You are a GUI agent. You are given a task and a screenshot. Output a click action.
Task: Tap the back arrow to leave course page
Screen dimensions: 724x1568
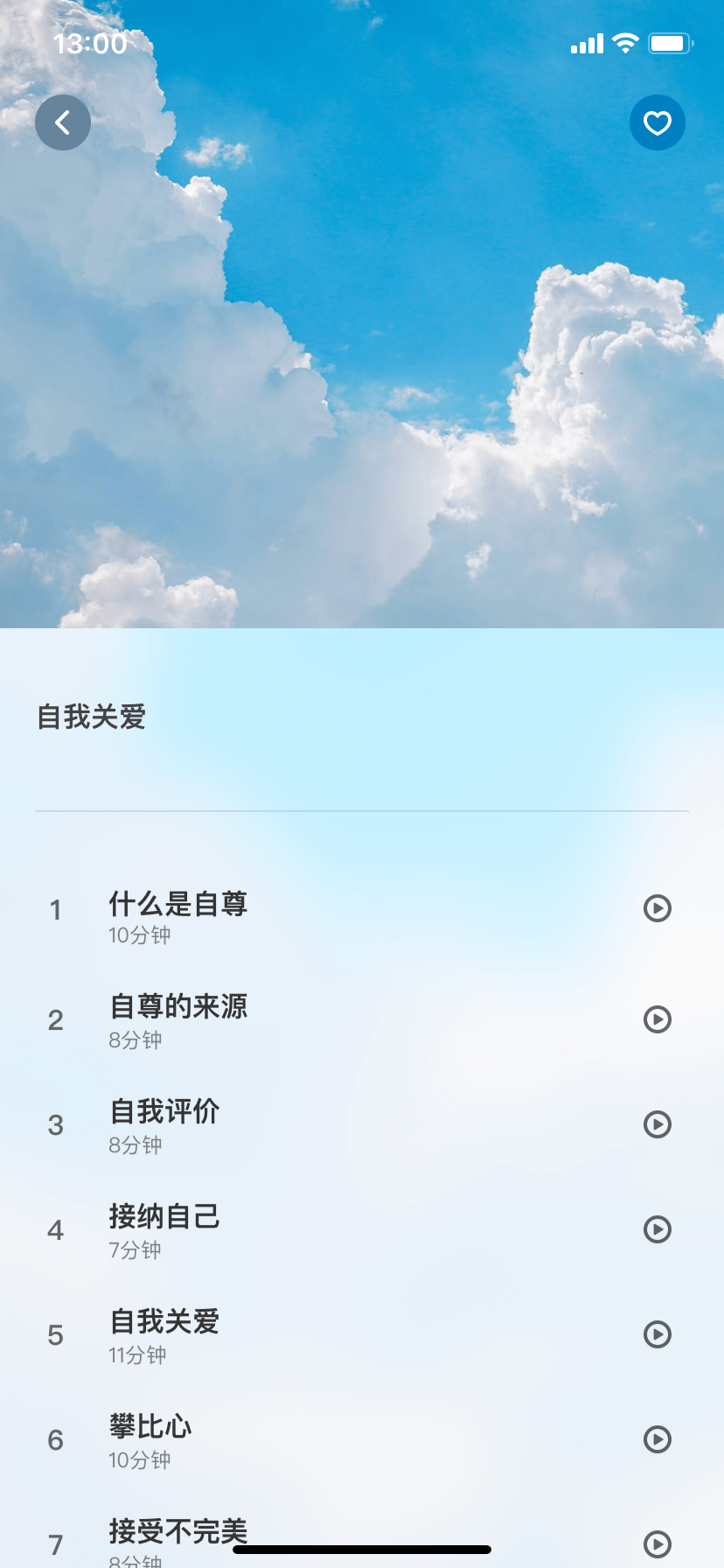point(62,122)
